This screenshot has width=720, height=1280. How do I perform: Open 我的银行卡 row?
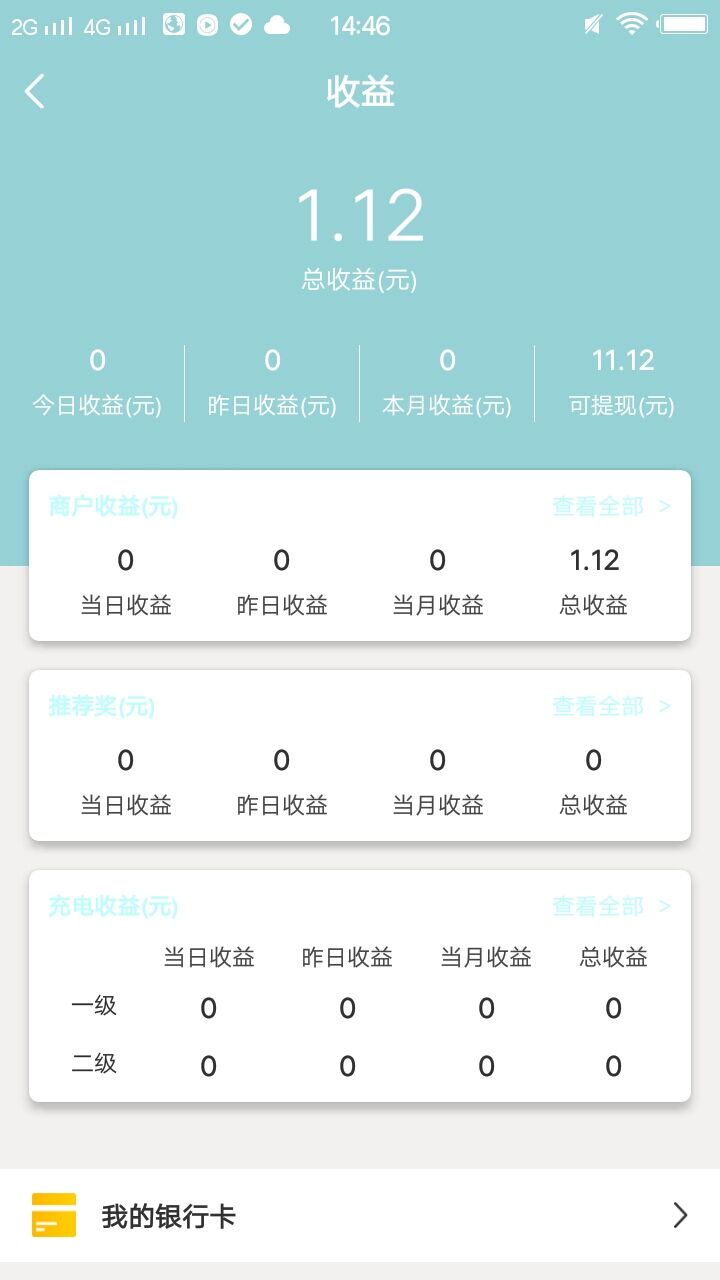click(360, 1215)
